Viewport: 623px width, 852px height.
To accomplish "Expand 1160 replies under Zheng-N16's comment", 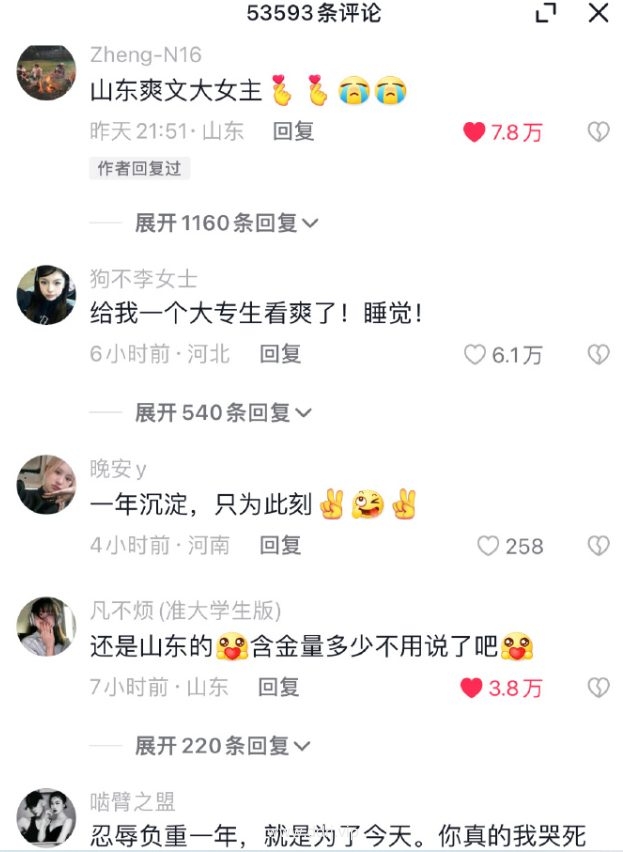I will tap(226, 223).
